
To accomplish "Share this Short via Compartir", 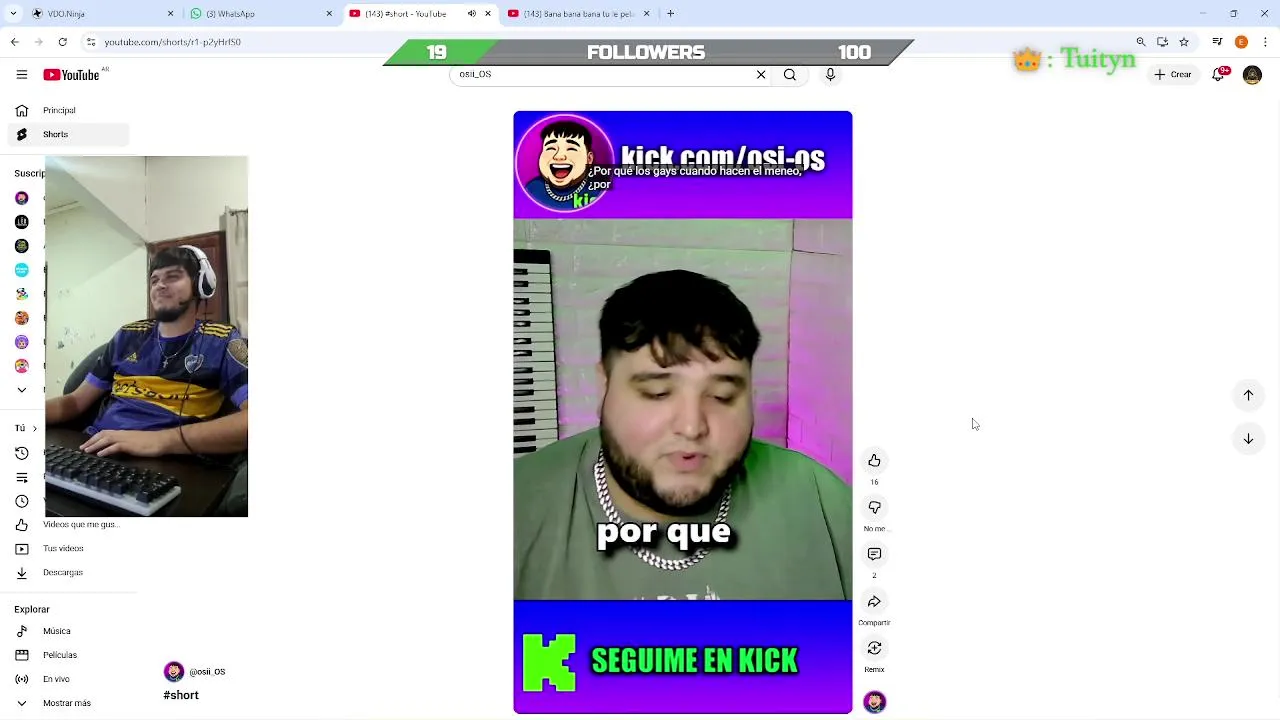I will [x=874, y=601].
